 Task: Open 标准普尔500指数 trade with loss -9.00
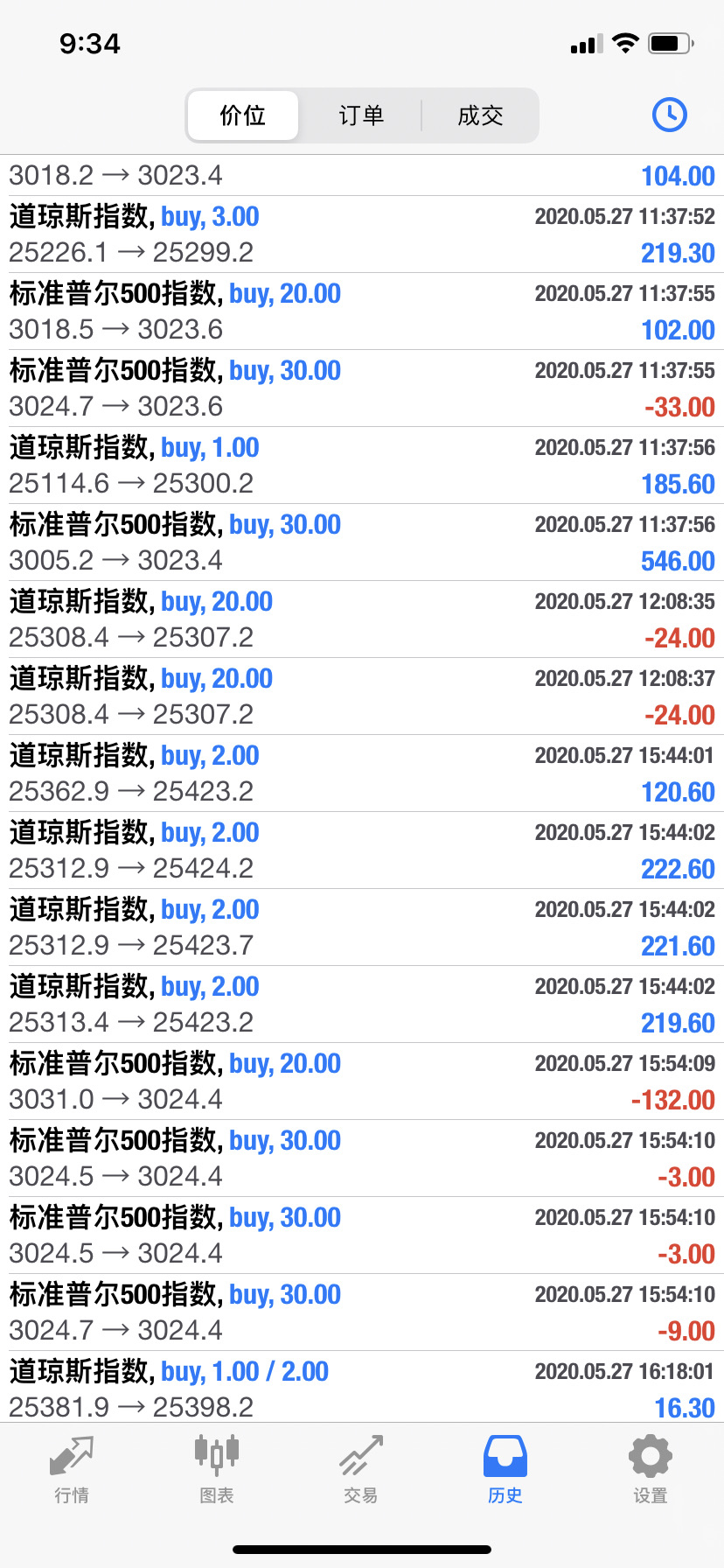coord(361,1312)
